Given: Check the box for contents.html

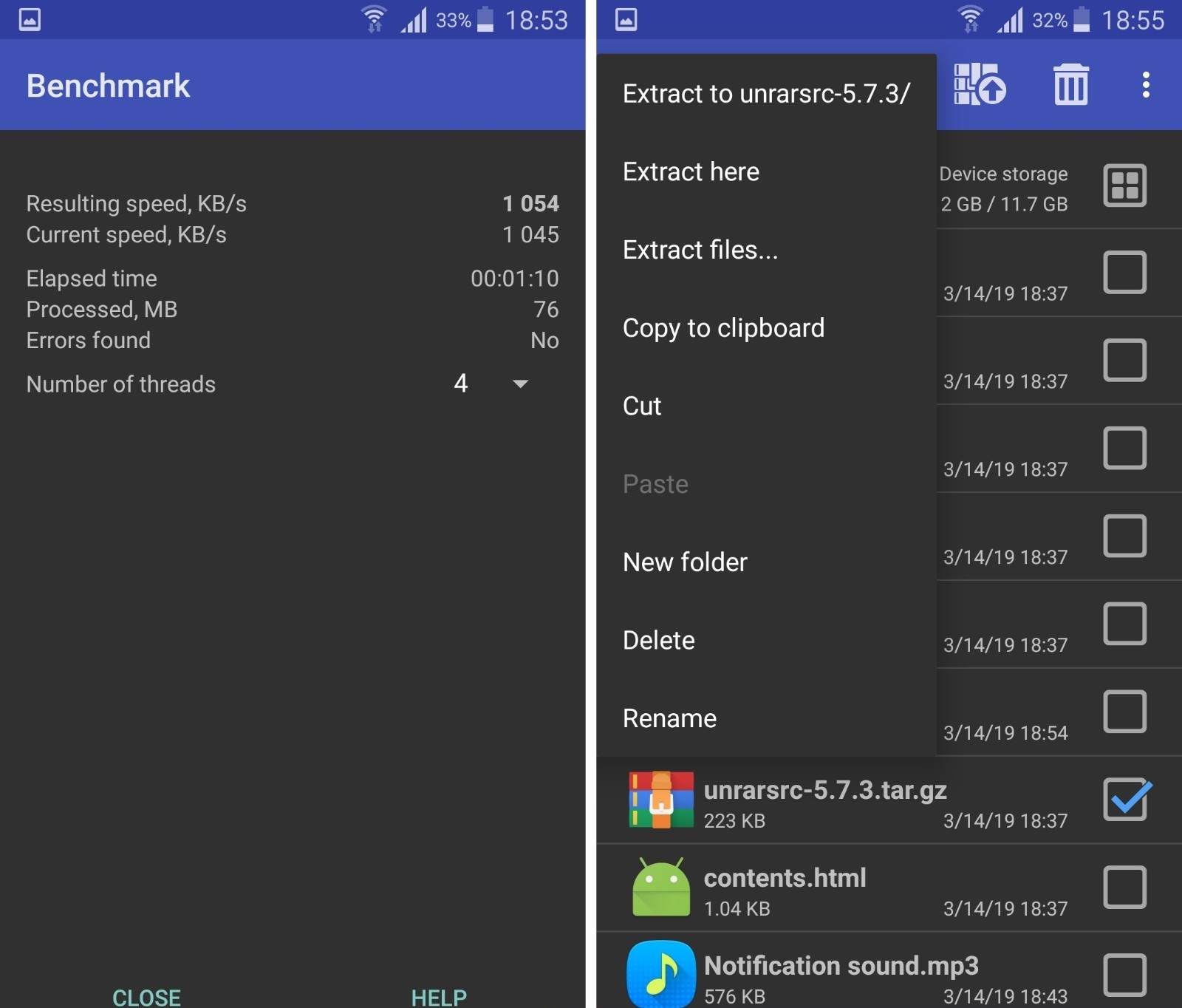Looking at the screenshot, I should [x=1124, y=887].
